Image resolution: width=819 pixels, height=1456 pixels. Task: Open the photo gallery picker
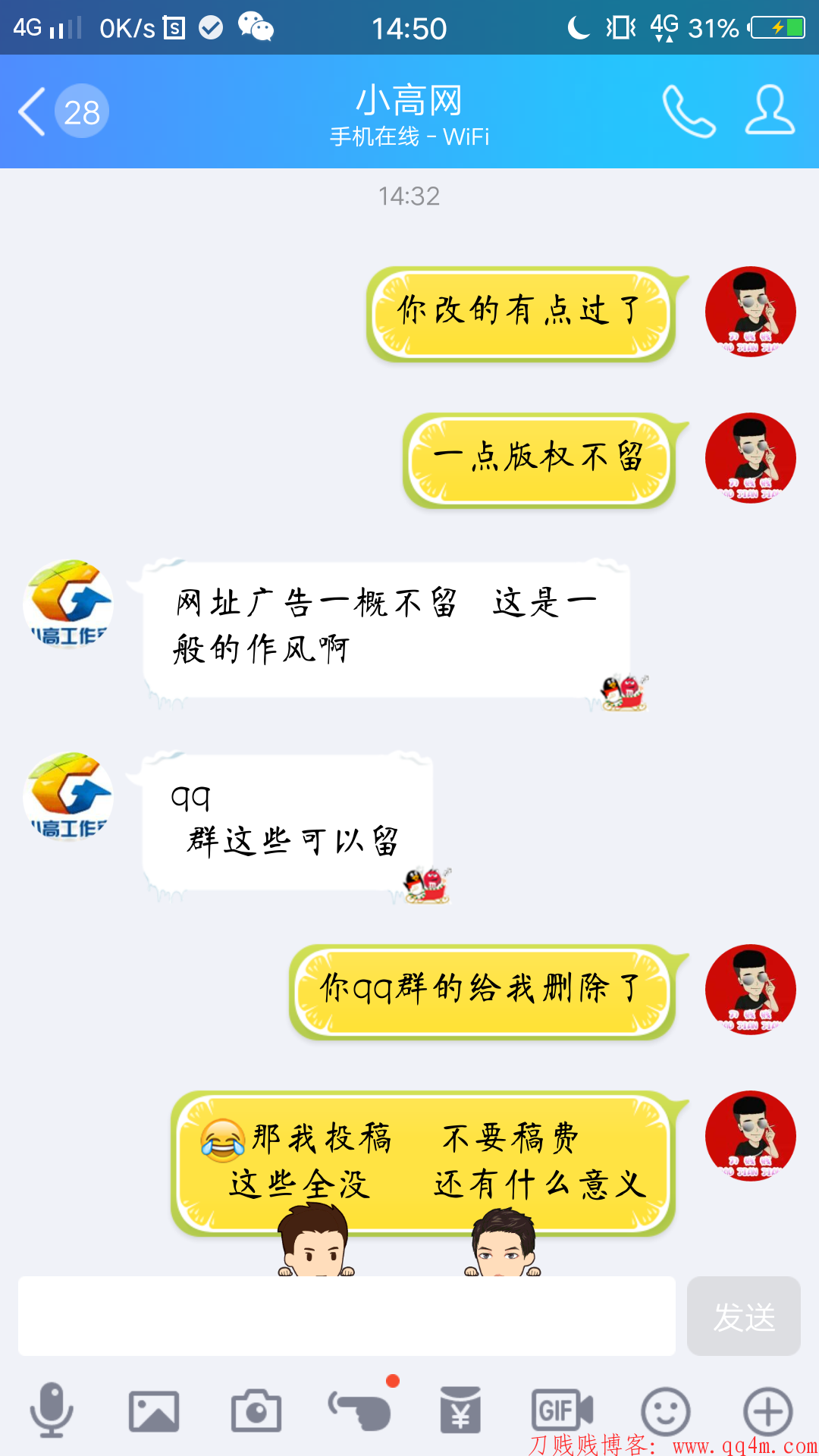[x=154, y=1410]
